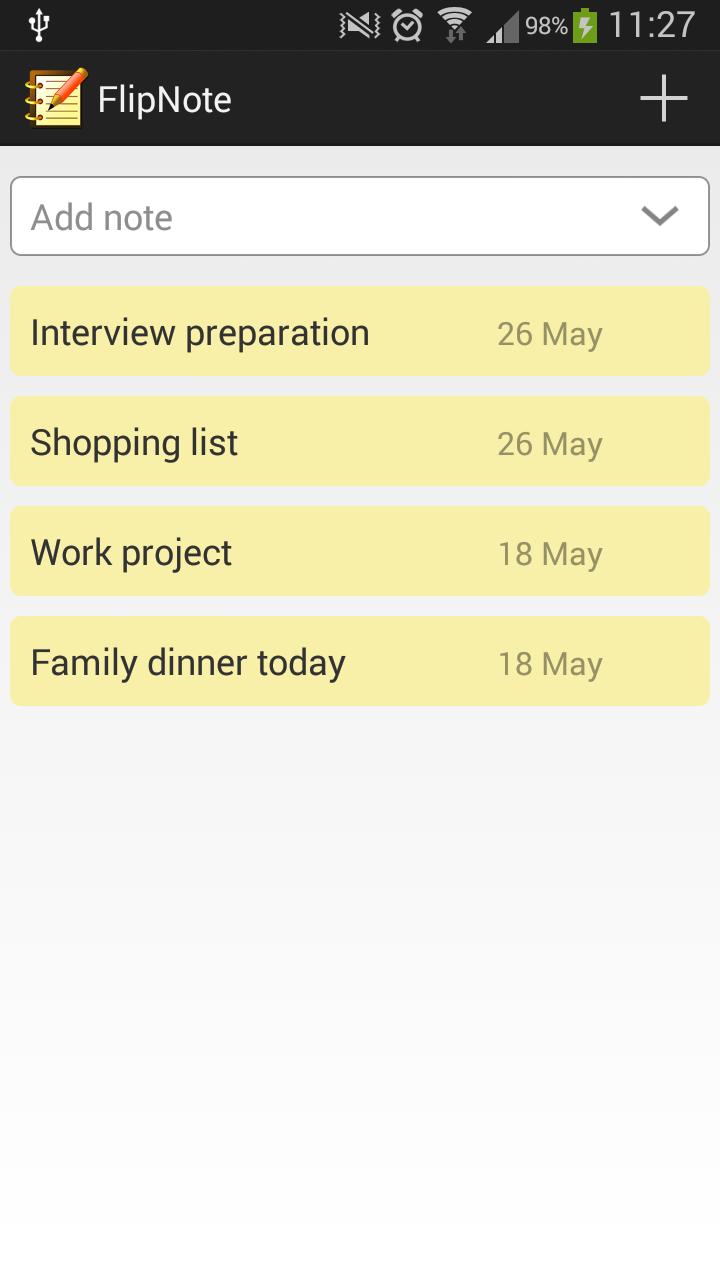View the Work project note
720x1280 pixels.
pyautogui.click(x=359, y=552)
